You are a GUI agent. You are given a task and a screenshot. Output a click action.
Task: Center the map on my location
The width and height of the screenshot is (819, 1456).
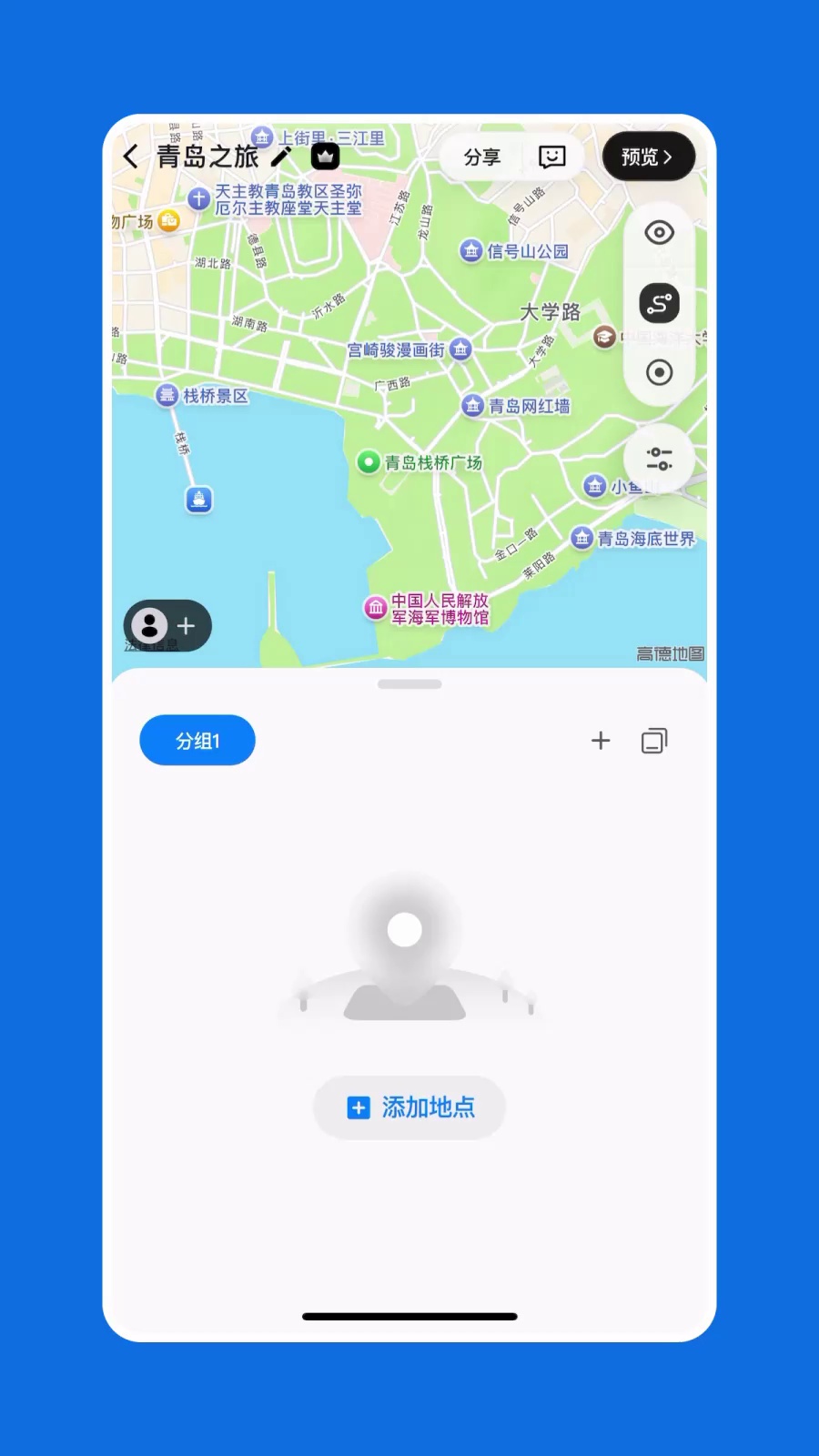click(x=659, y=372)
